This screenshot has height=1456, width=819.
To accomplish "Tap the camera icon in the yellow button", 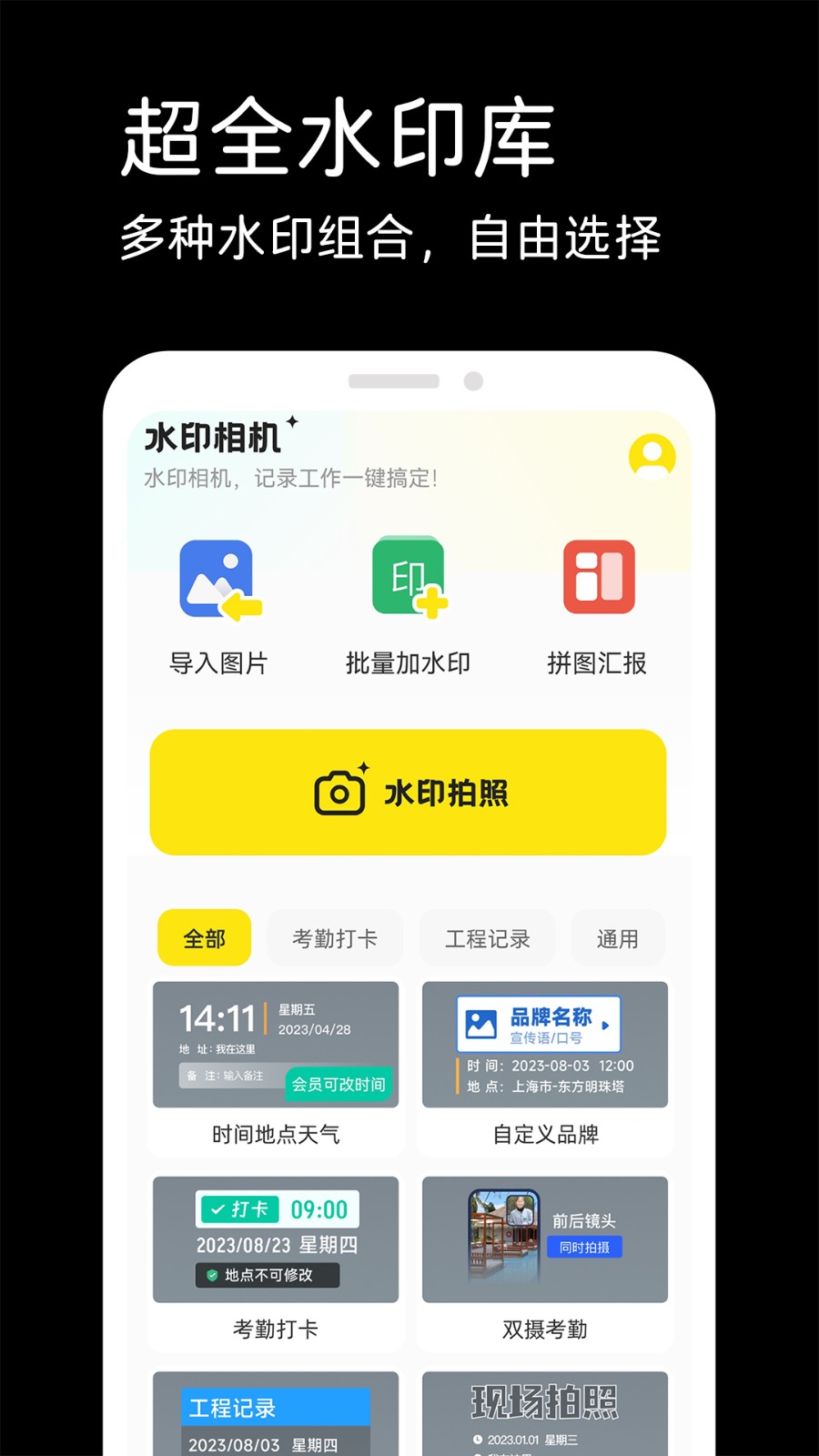I will (340, 791).
